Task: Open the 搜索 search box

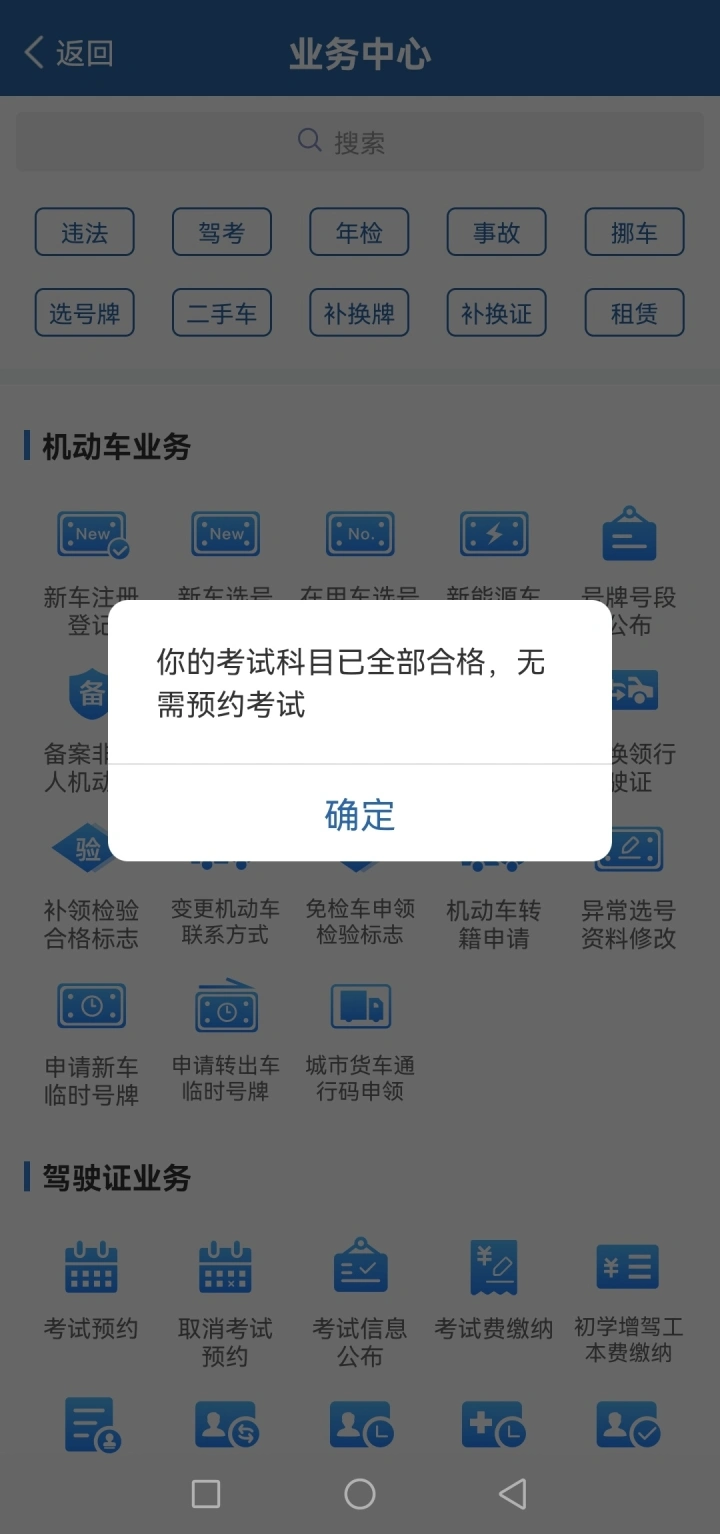Action: point(360,142)
